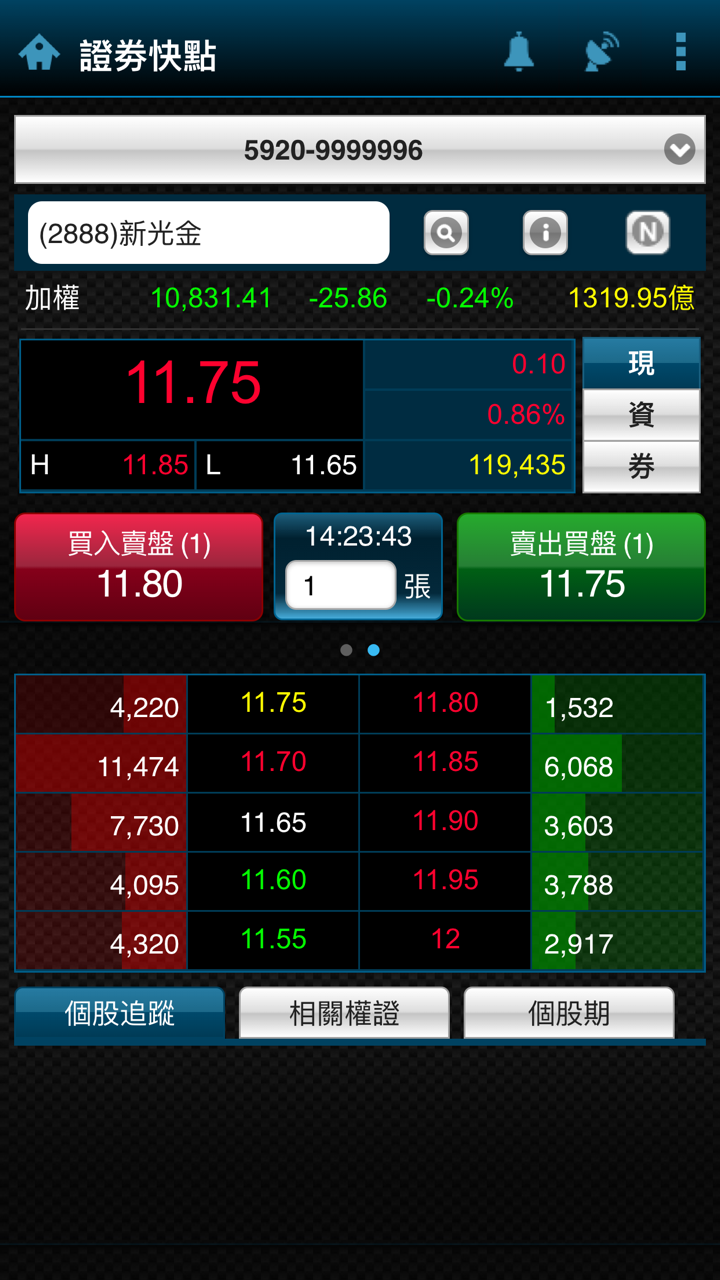Edit the quantity field showing 1

pyautogui.click(x=340, y=585)
